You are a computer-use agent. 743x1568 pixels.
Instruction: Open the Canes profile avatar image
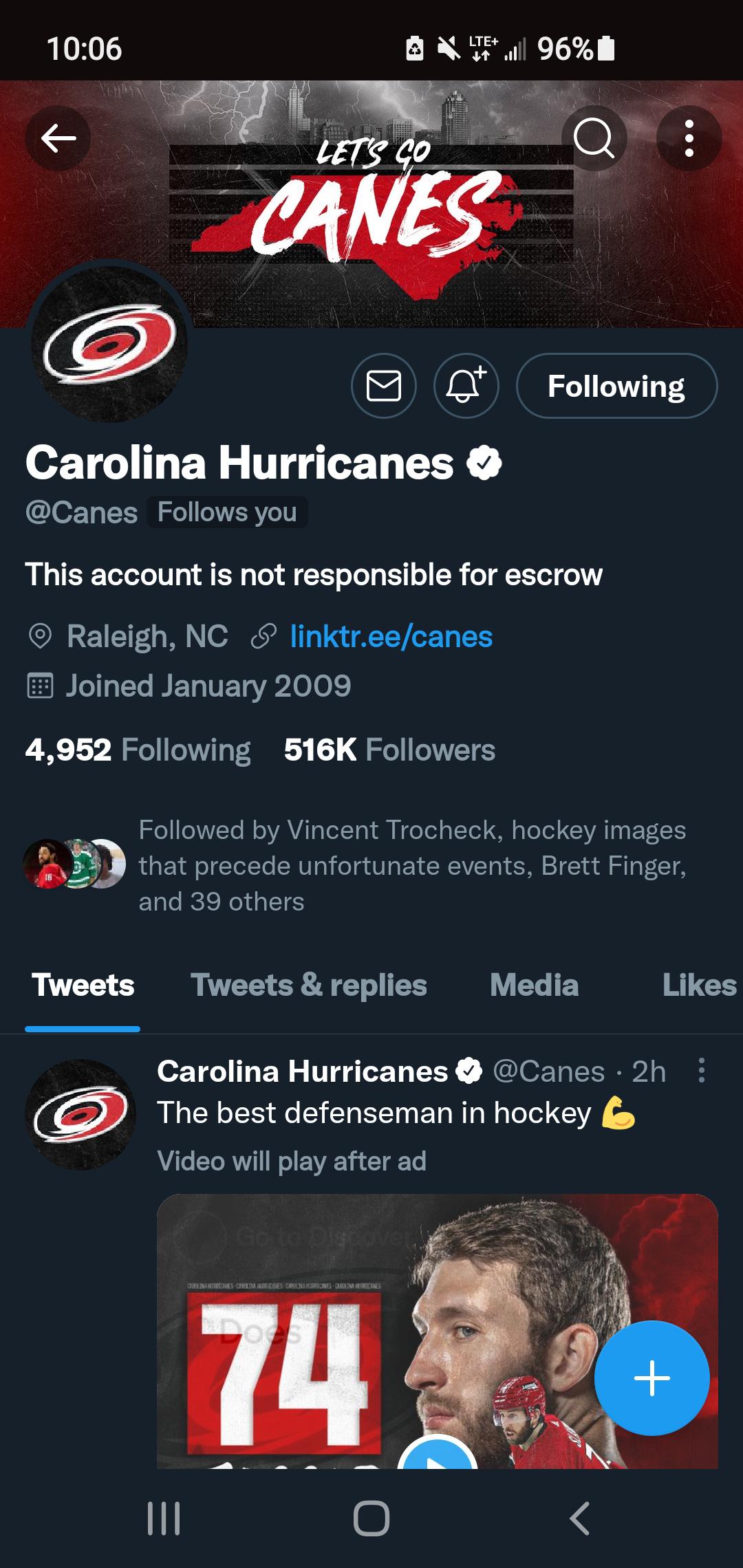pyautogui.click(x=107, y=342)
